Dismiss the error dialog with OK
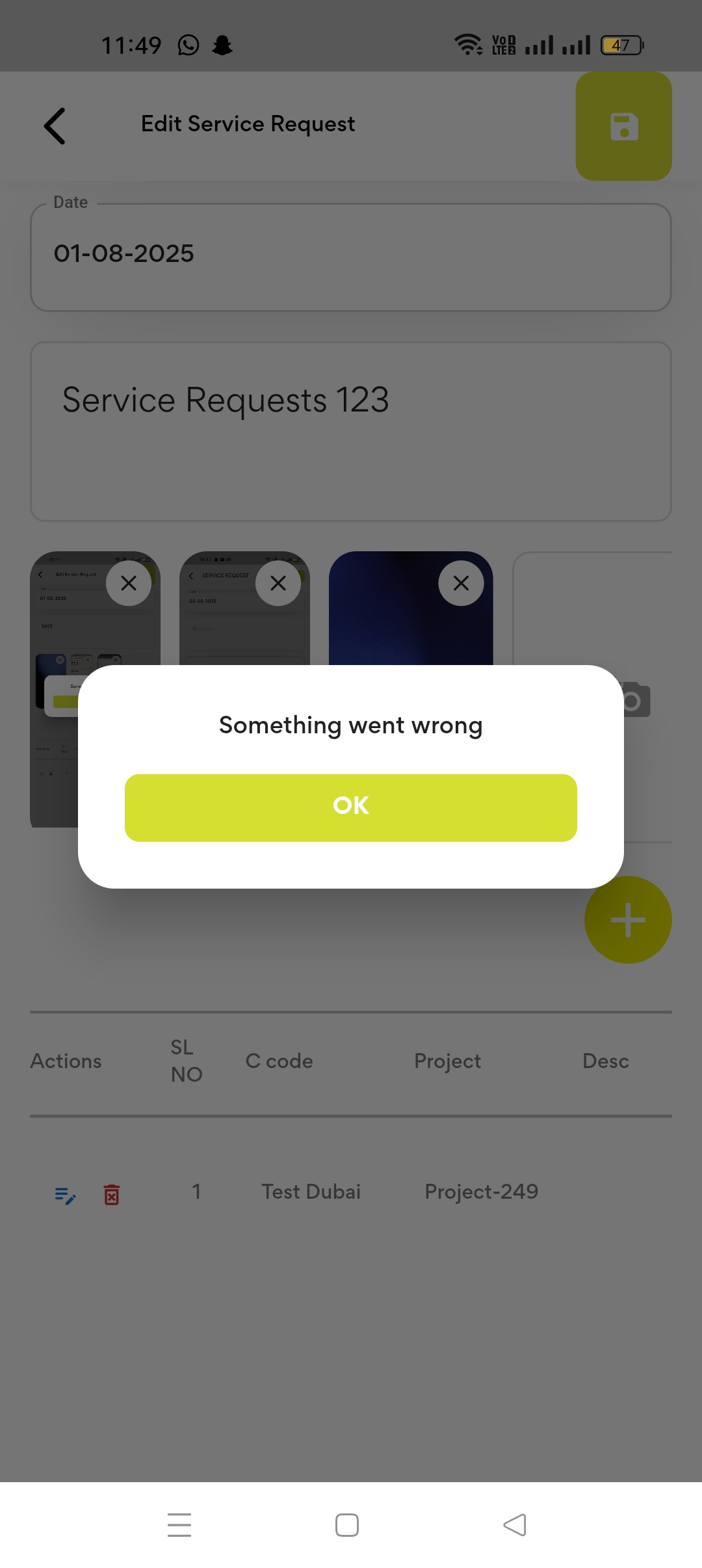This screenshot has width=702, height=1568. coord(350,807)
